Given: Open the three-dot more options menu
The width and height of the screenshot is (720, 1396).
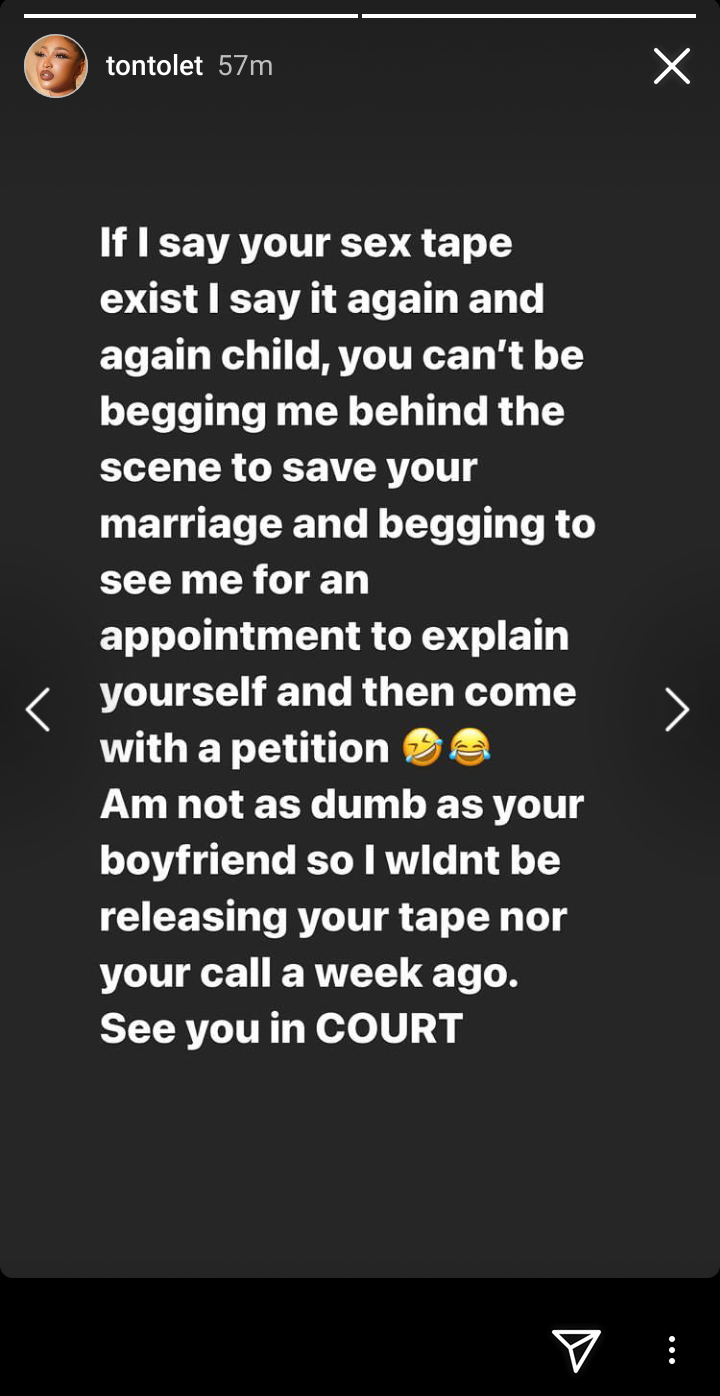Looking at the screenshot, I should [672, 1349].
